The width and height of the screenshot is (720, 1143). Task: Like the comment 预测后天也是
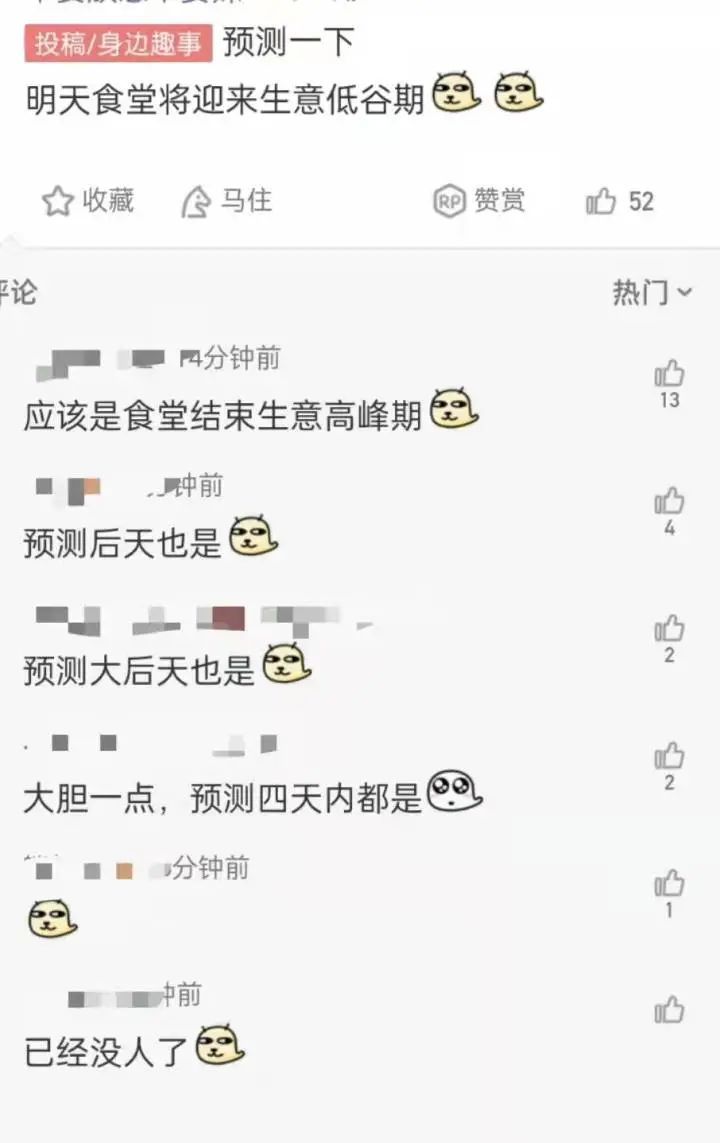tap(669, 501)
